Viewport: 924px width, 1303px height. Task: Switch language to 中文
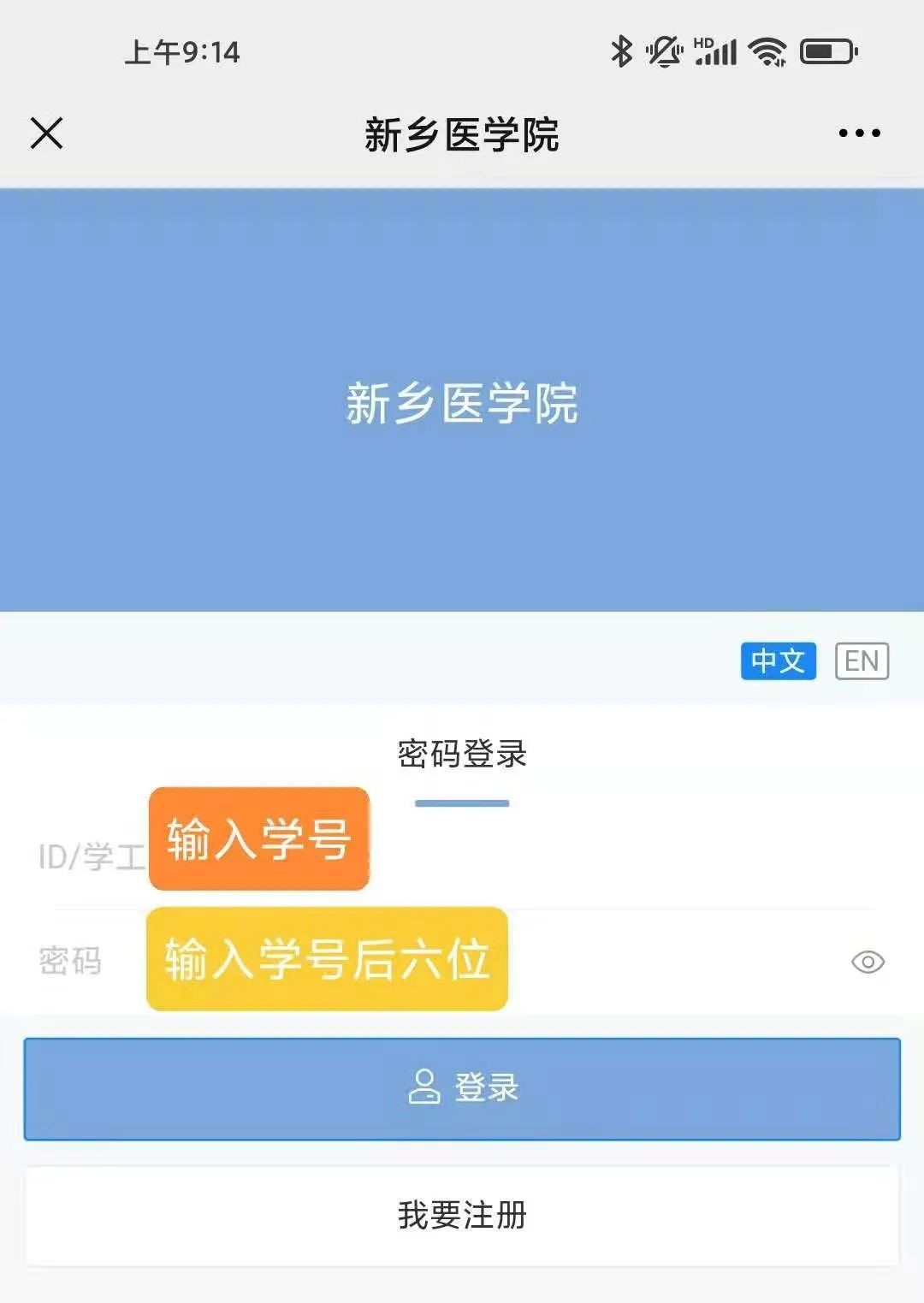(778, 661)
